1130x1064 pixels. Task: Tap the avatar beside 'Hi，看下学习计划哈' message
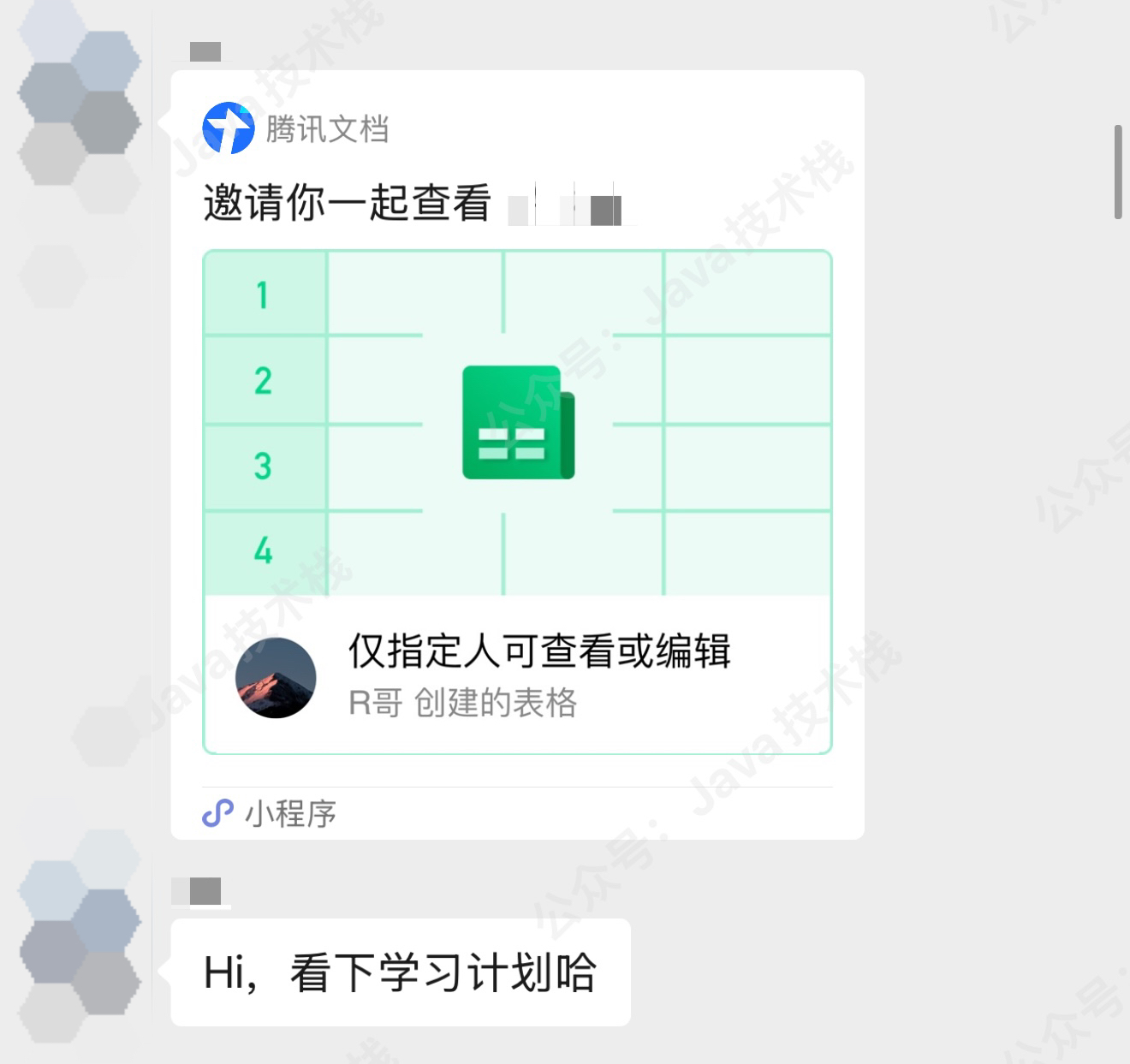(80, 942)
